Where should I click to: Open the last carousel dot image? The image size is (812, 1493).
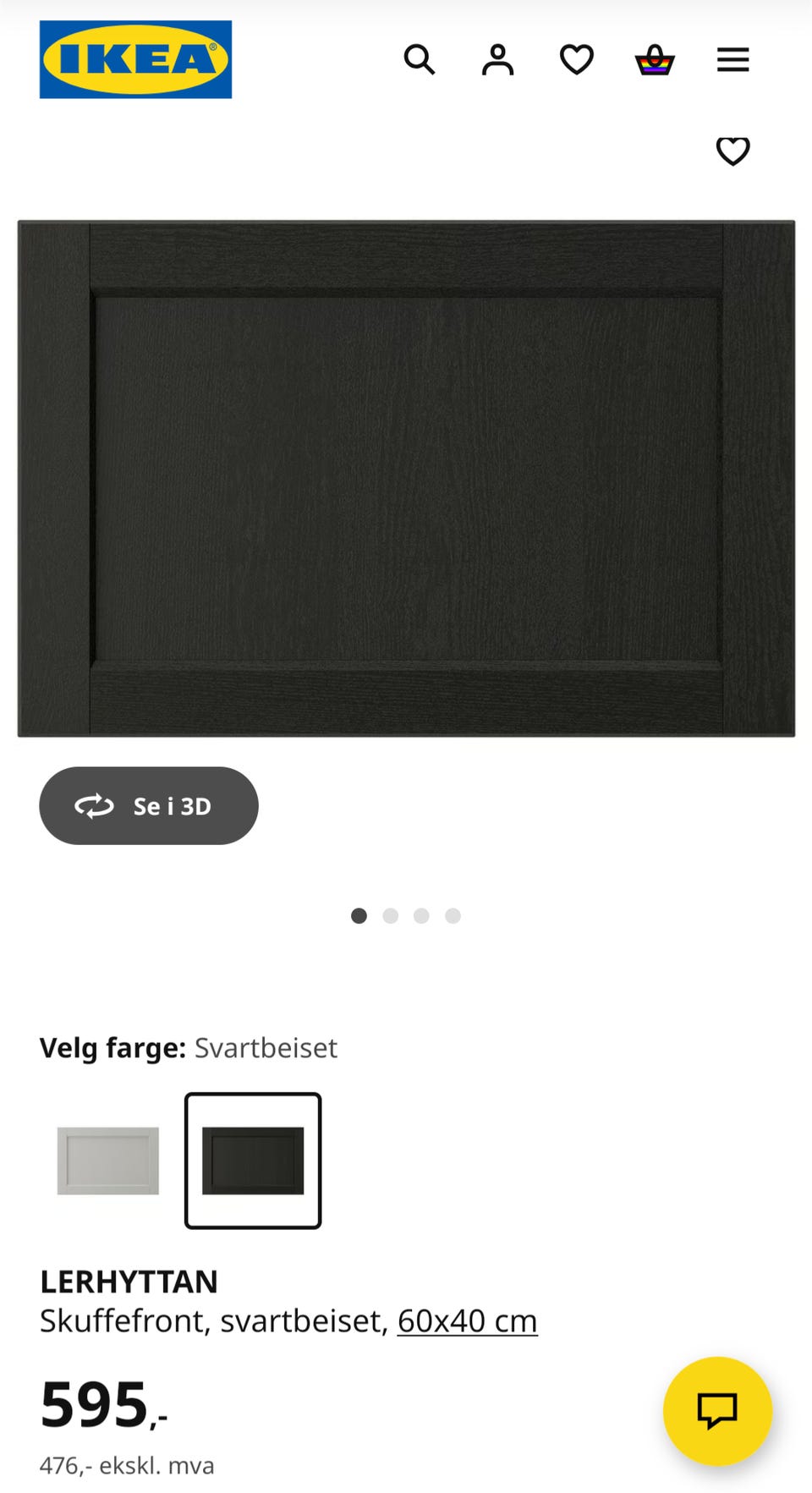pyautogui.click(x=453, y=915)
